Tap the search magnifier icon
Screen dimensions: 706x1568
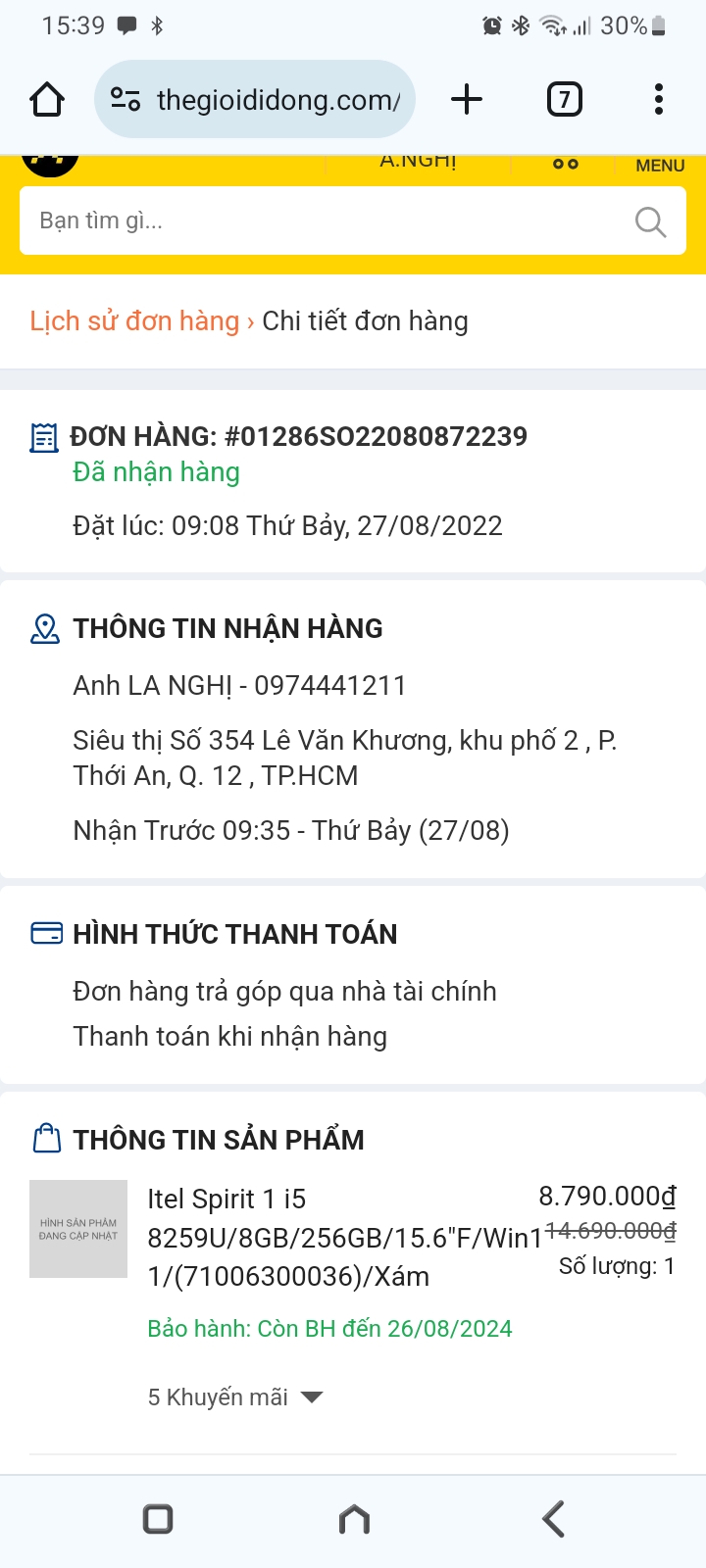(x=650, y=221)
